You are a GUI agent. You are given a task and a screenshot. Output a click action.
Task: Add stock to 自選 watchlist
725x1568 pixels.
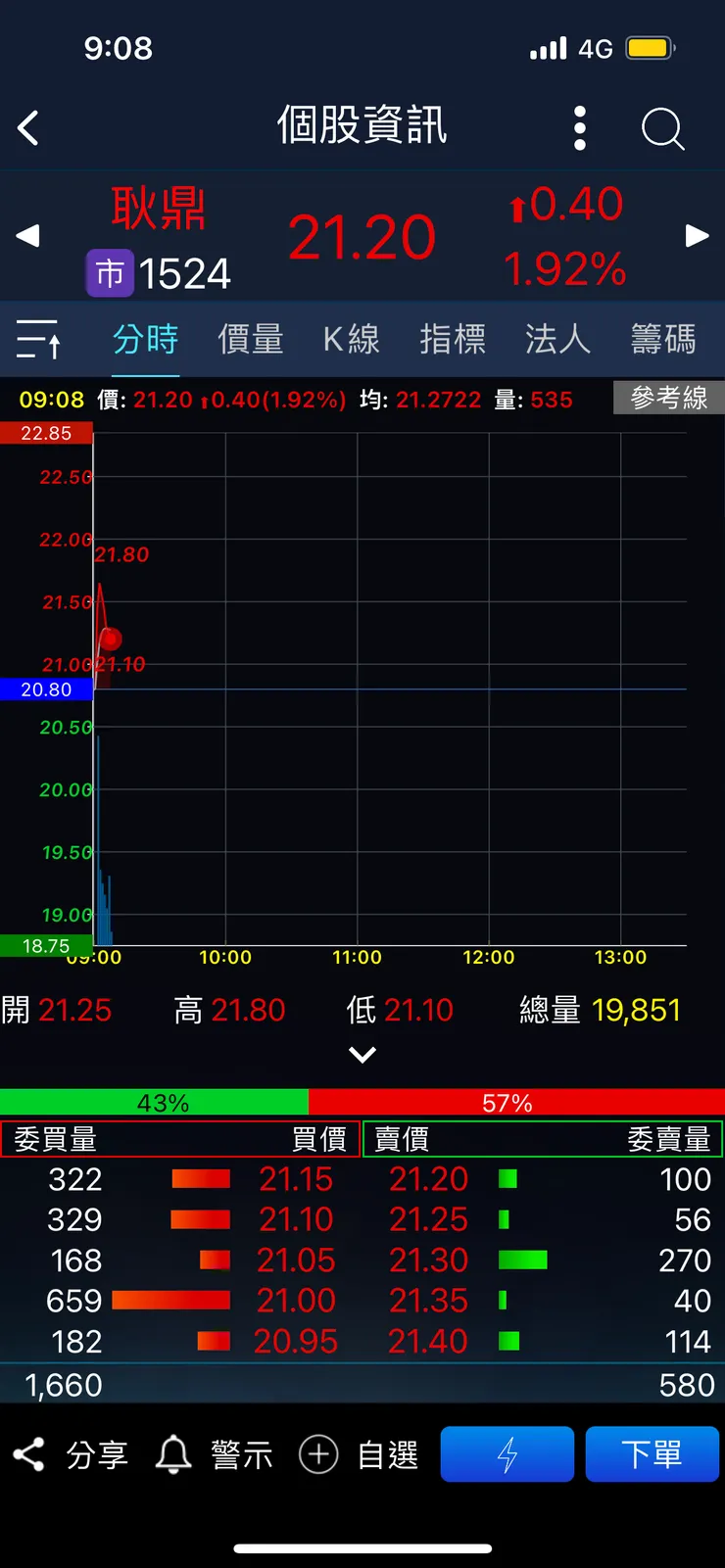tap(359, 1454)
